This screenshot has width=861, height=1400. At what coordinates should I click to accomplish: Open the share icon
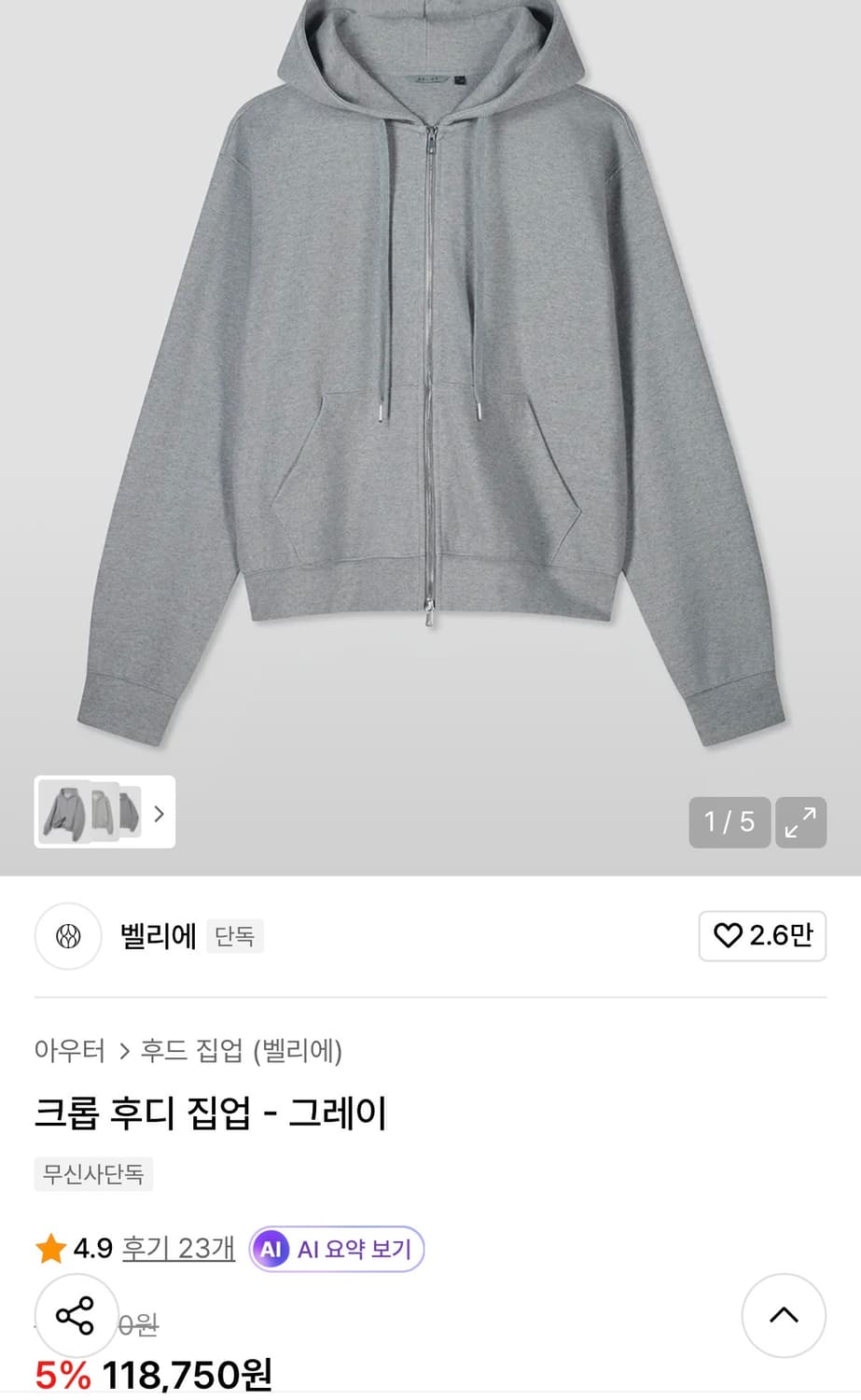coord(76,1316)
